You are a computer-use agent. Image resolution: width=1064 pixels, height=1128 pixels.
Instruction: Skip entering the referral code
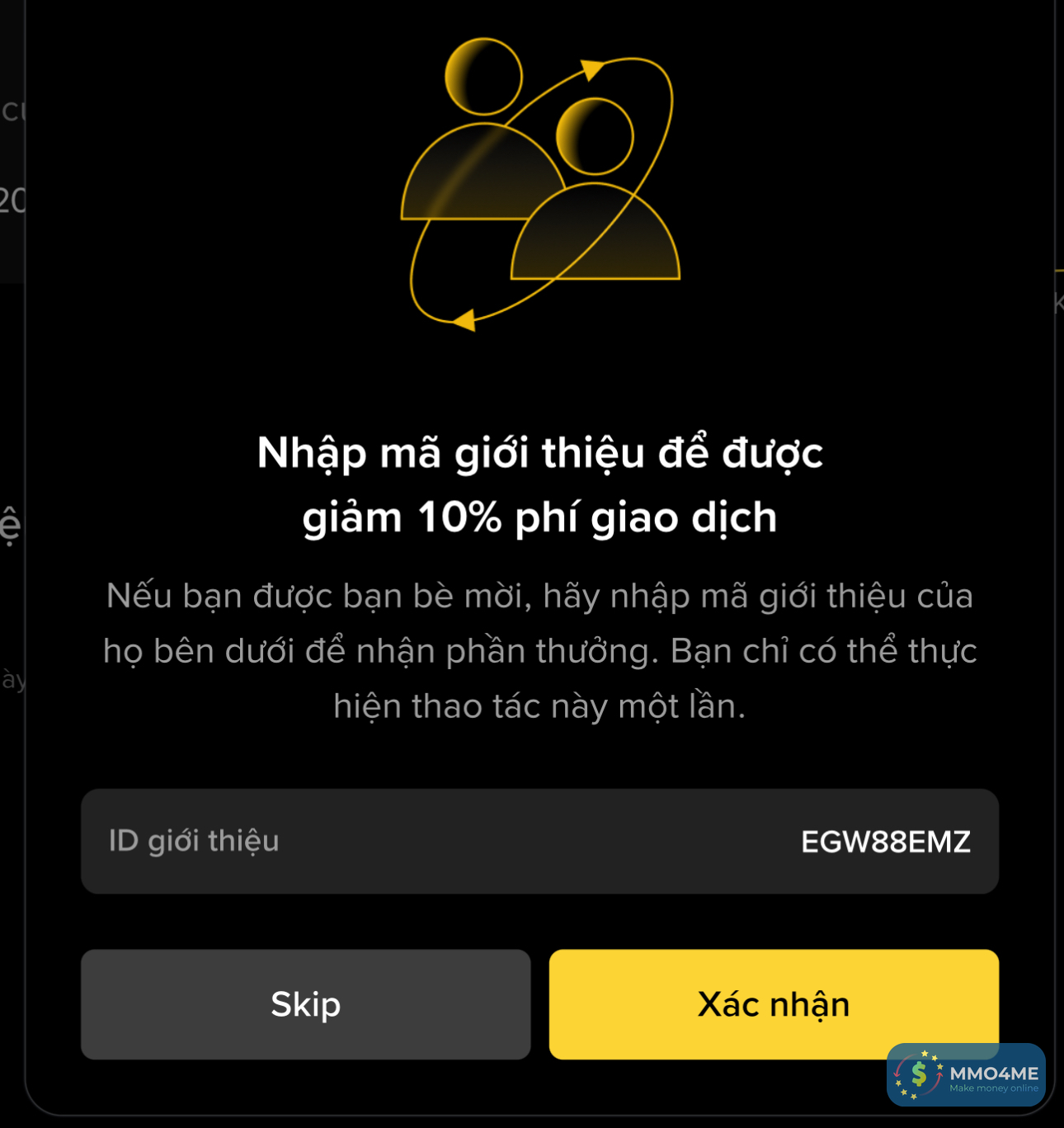click(x=305, y=1004)
